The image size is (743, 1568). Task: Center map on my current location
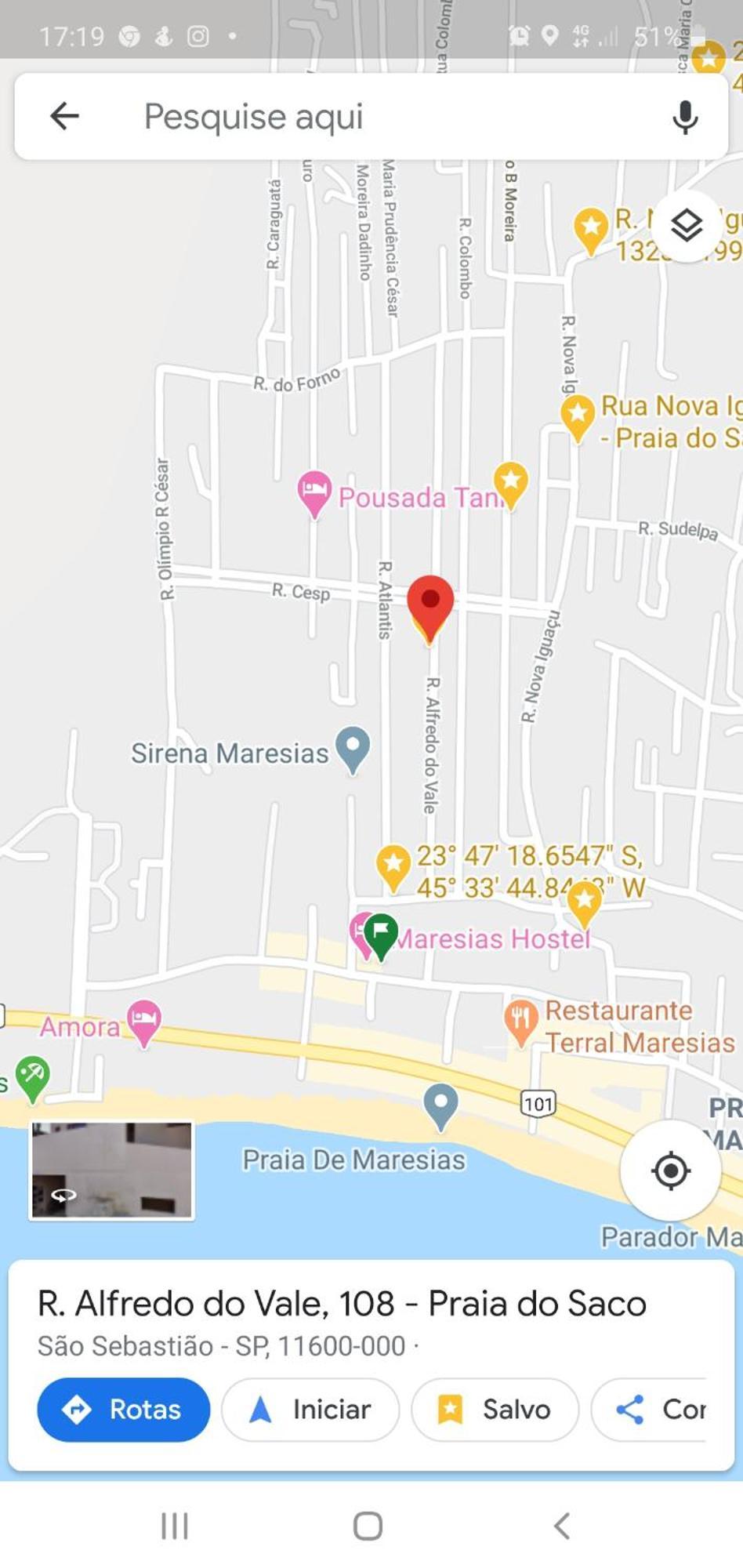pos(670,1171)
